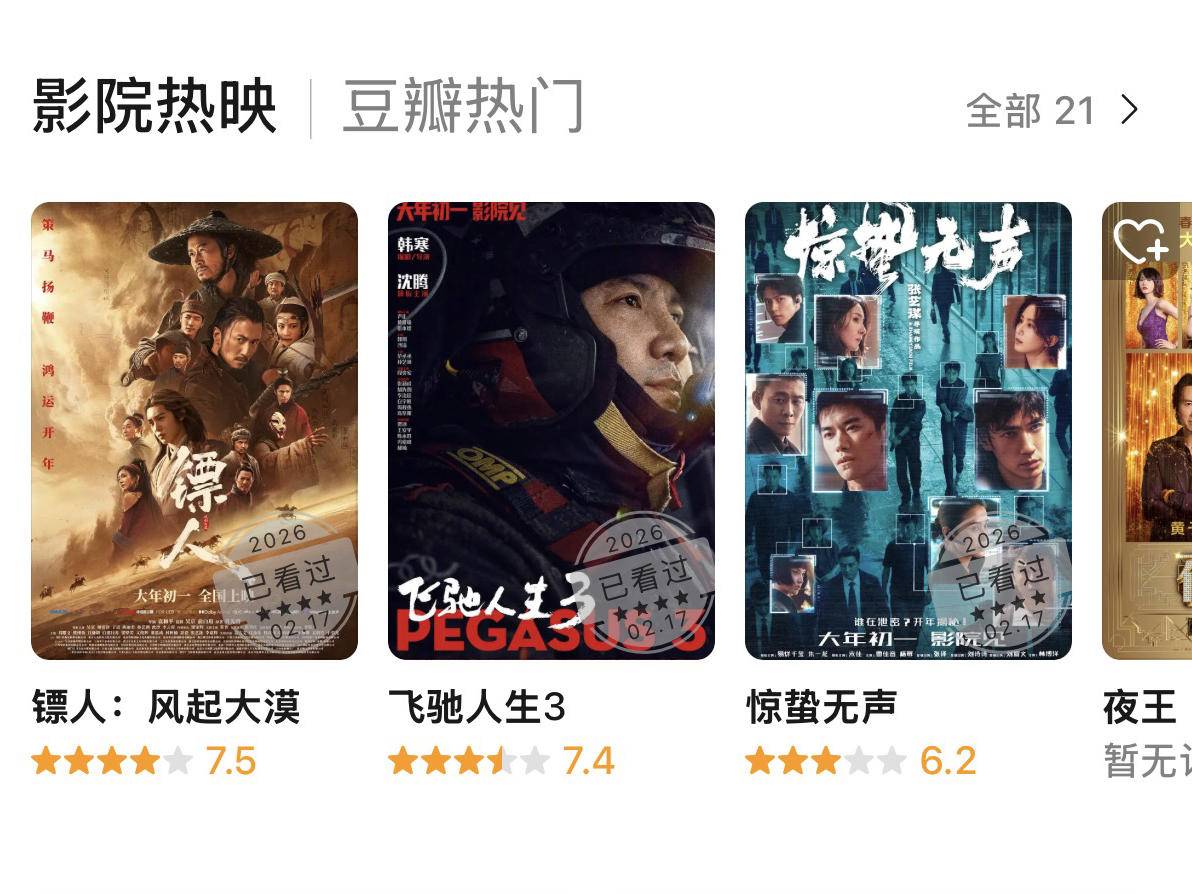Select the 影院热映 tab
Viewport: 1192px width, 894px height.
tap(154, 107)
